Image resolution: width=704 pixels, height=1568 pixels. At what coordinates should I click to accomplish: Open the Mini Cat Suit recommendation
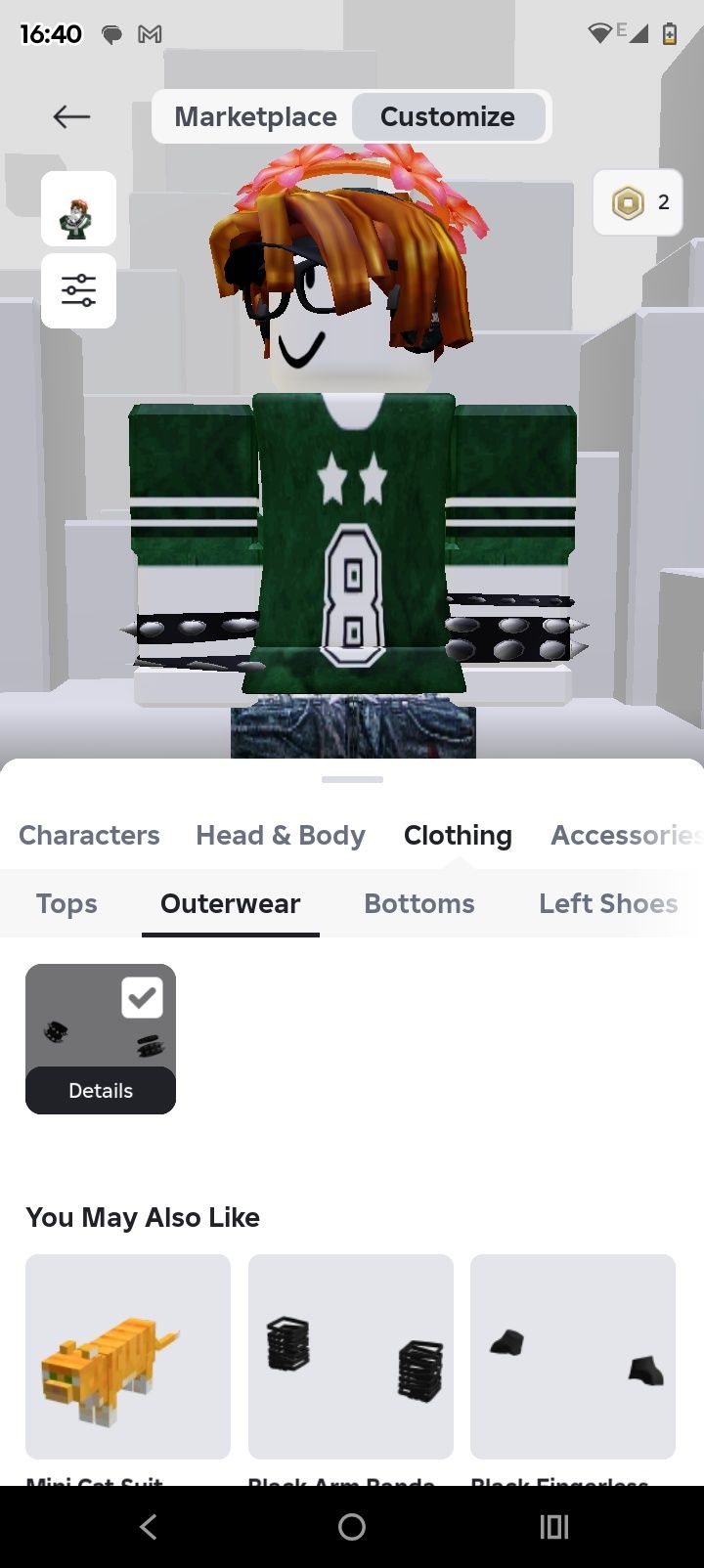coord(128,1356)
